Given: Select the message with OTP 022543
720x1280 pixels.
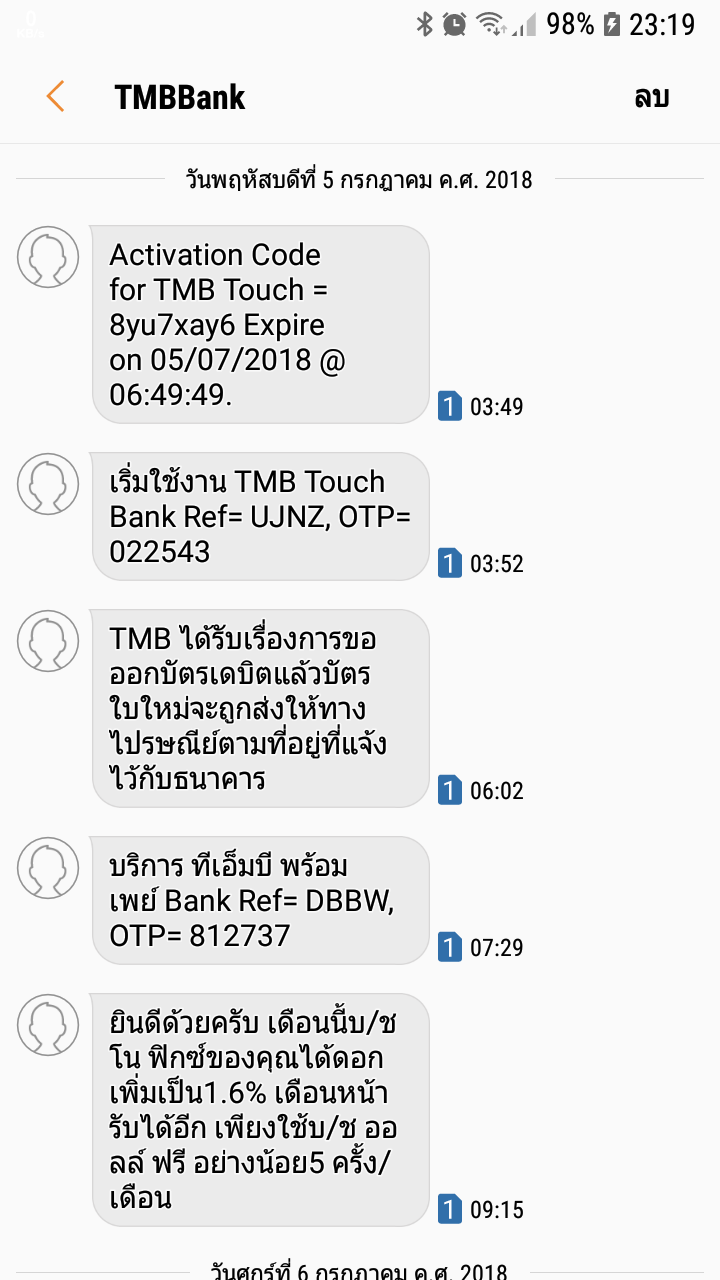Looking at the screenshot, I should [261, 516].
